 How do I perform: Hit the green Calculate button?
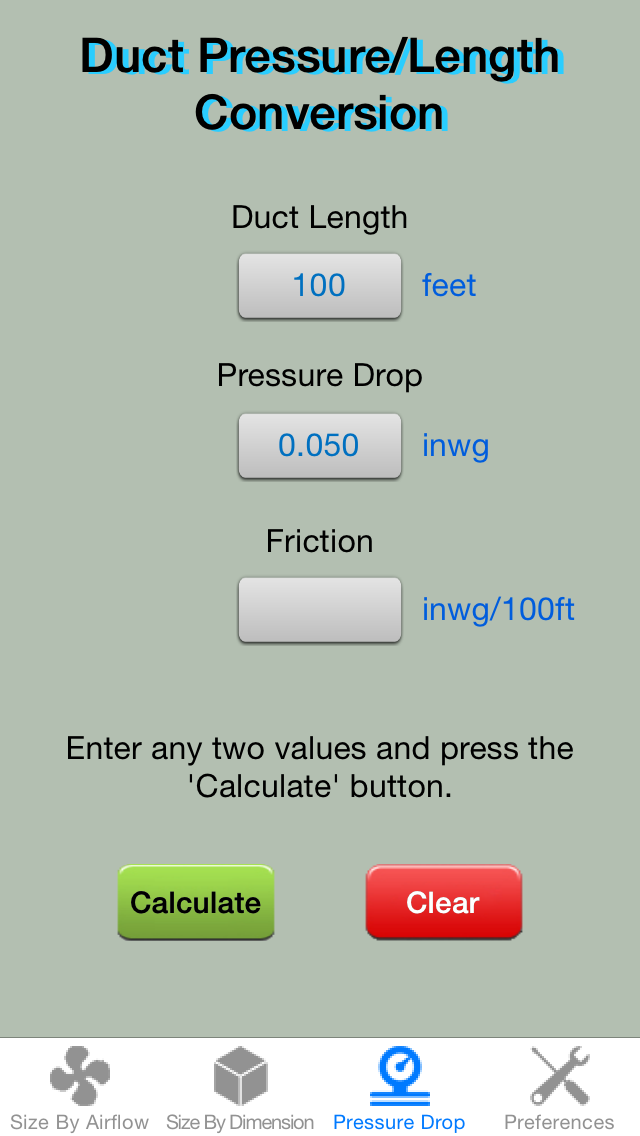click(x=196, y=902)
